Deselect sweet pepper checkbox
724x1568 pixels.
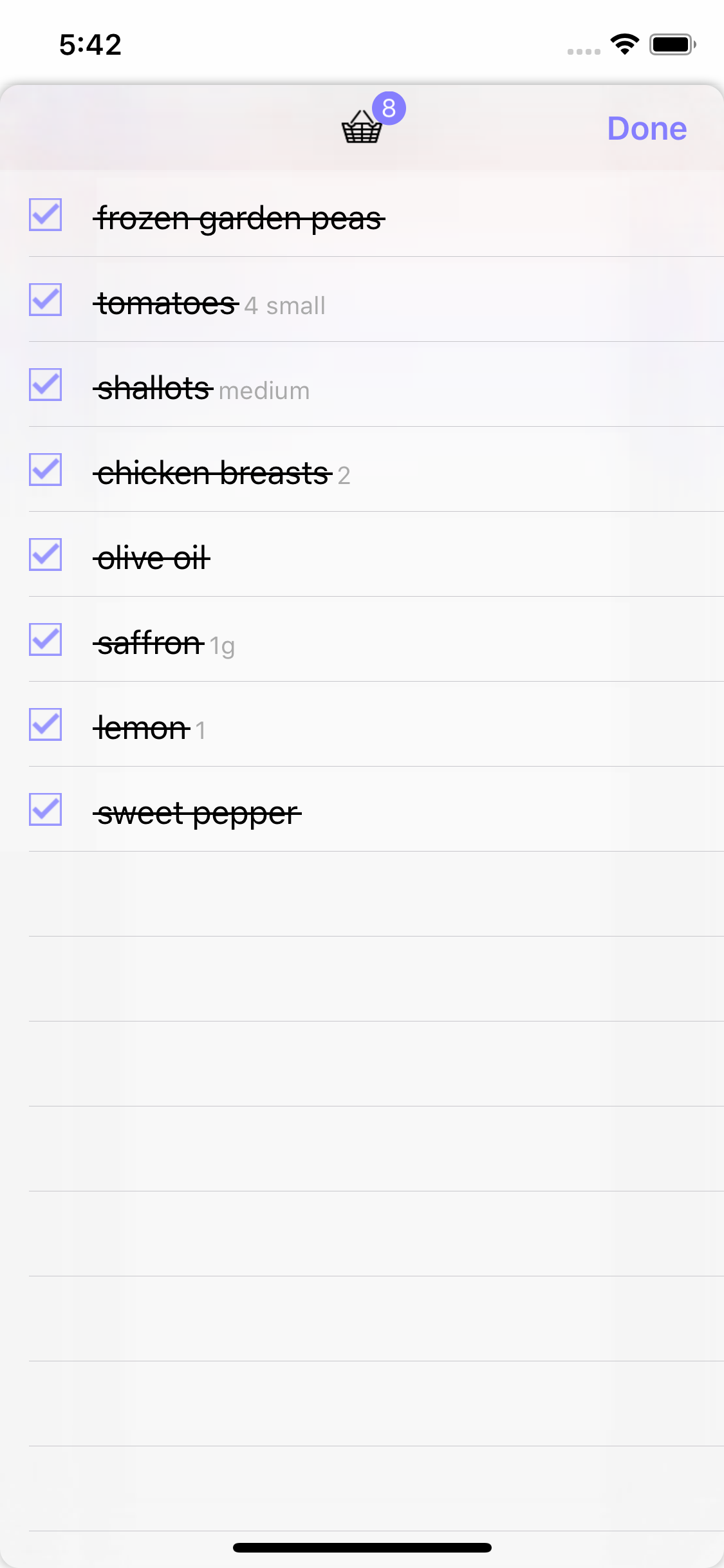click(x=46, y=810)
